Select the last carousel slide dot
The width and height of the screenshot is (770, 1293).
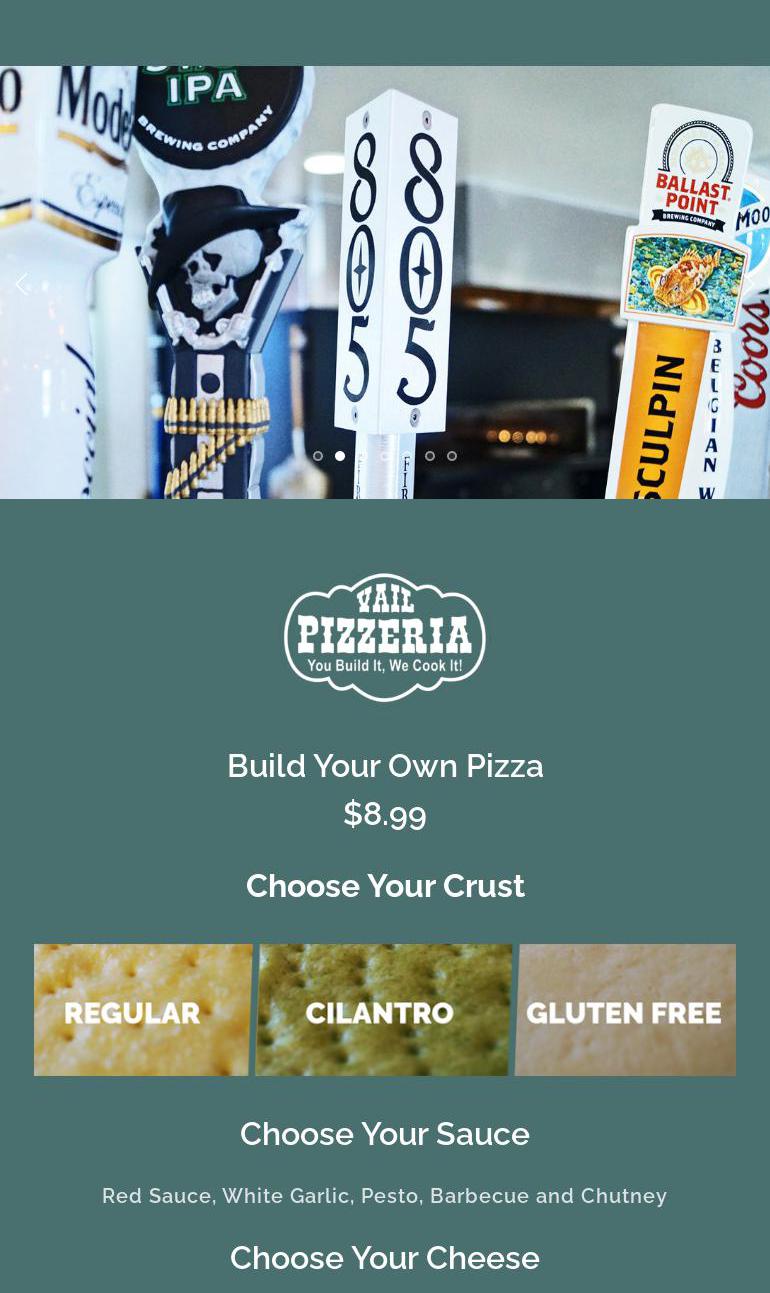click(x=452, y=456)
